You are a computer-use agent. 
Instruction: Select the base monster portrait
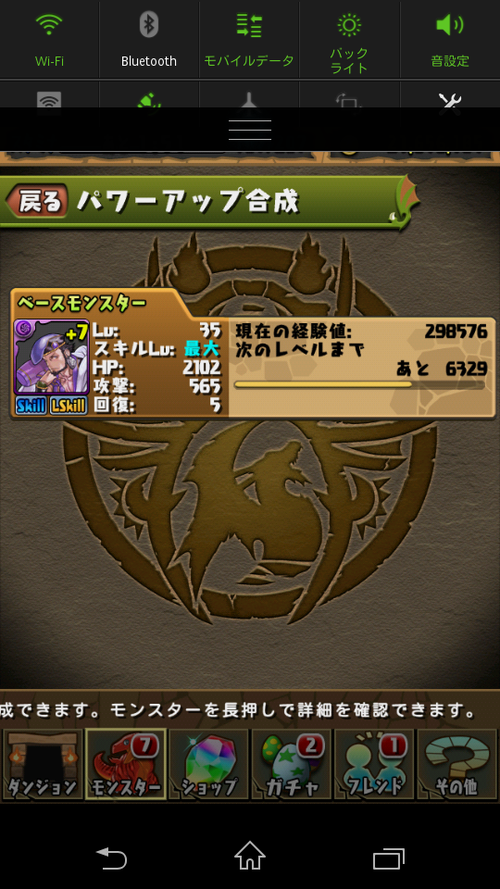[x=51, y=357]
